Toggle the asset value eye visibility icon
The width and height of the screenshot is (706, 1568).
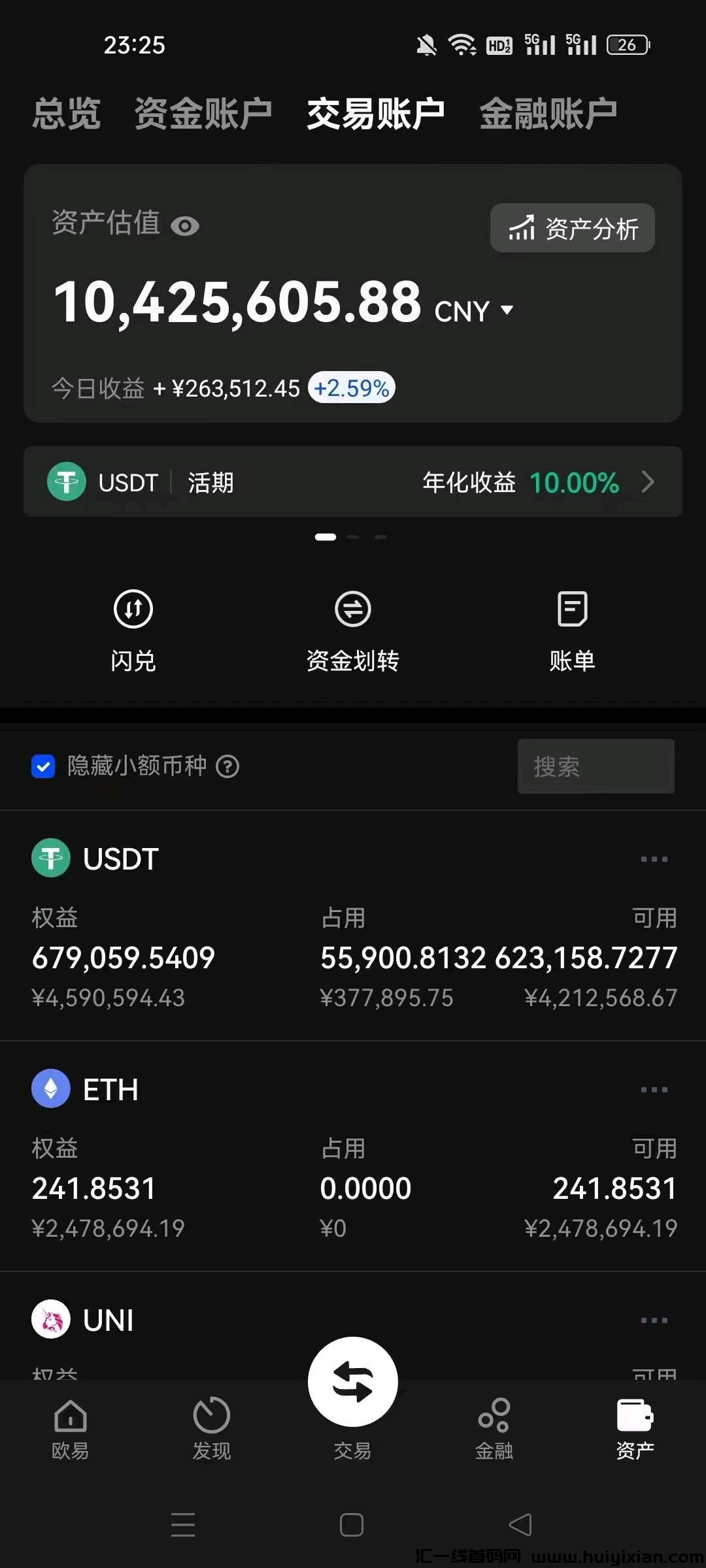[x=186, y=226]
